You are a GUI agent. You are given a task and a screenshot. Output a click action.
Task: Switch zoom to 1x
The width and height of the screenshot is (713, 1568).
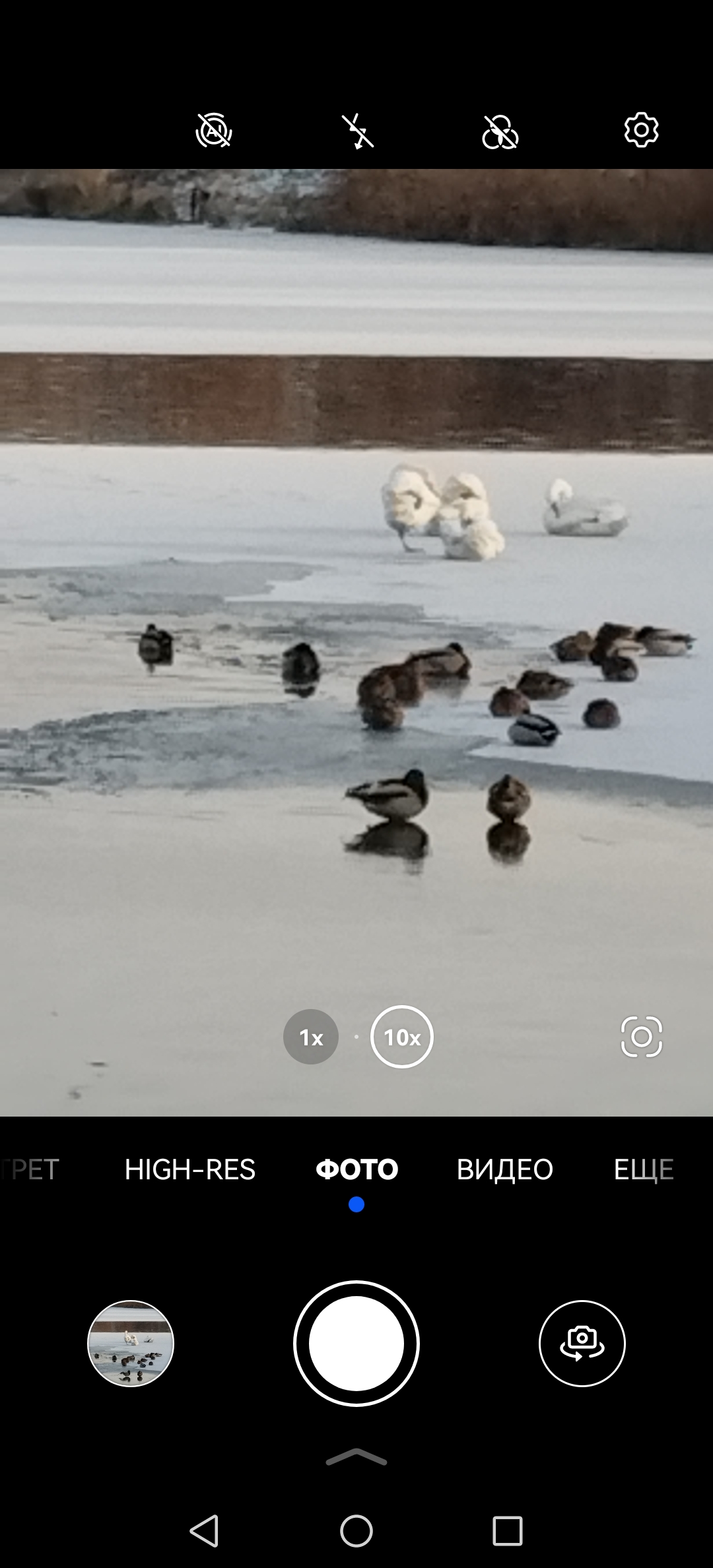[311, 1037]
